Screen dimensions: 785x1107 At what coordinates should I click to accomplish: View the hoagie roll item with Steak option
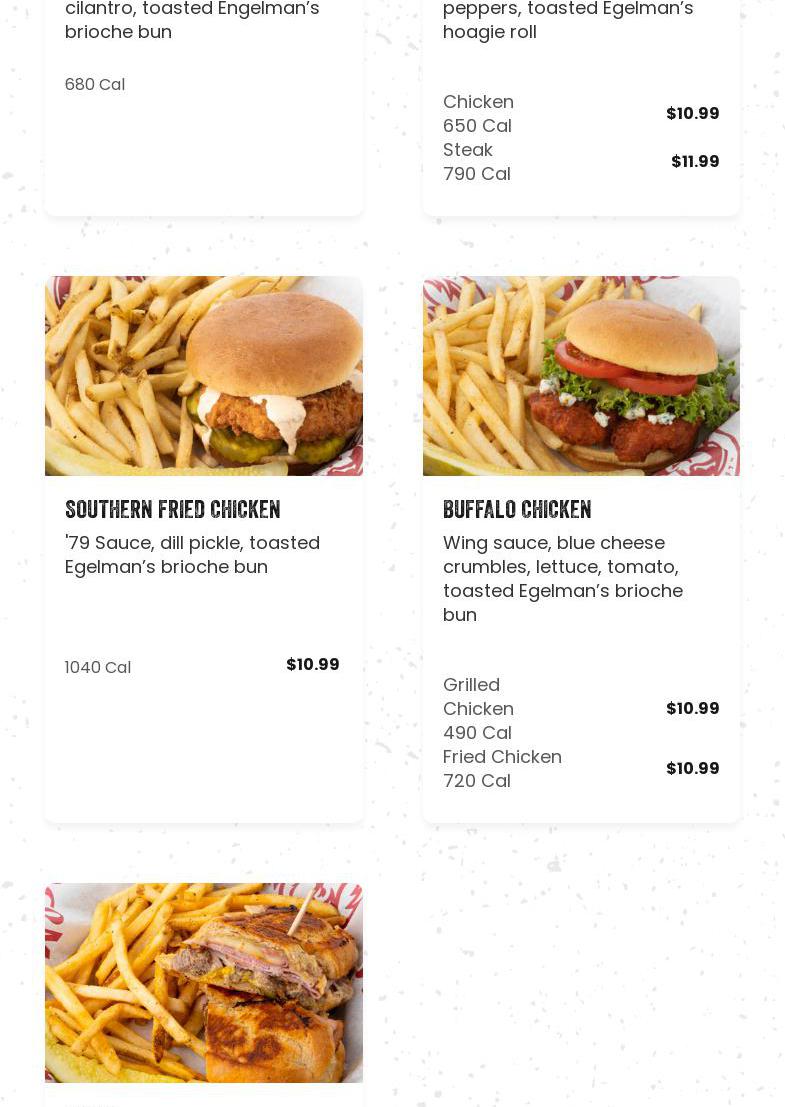[580, 110]
